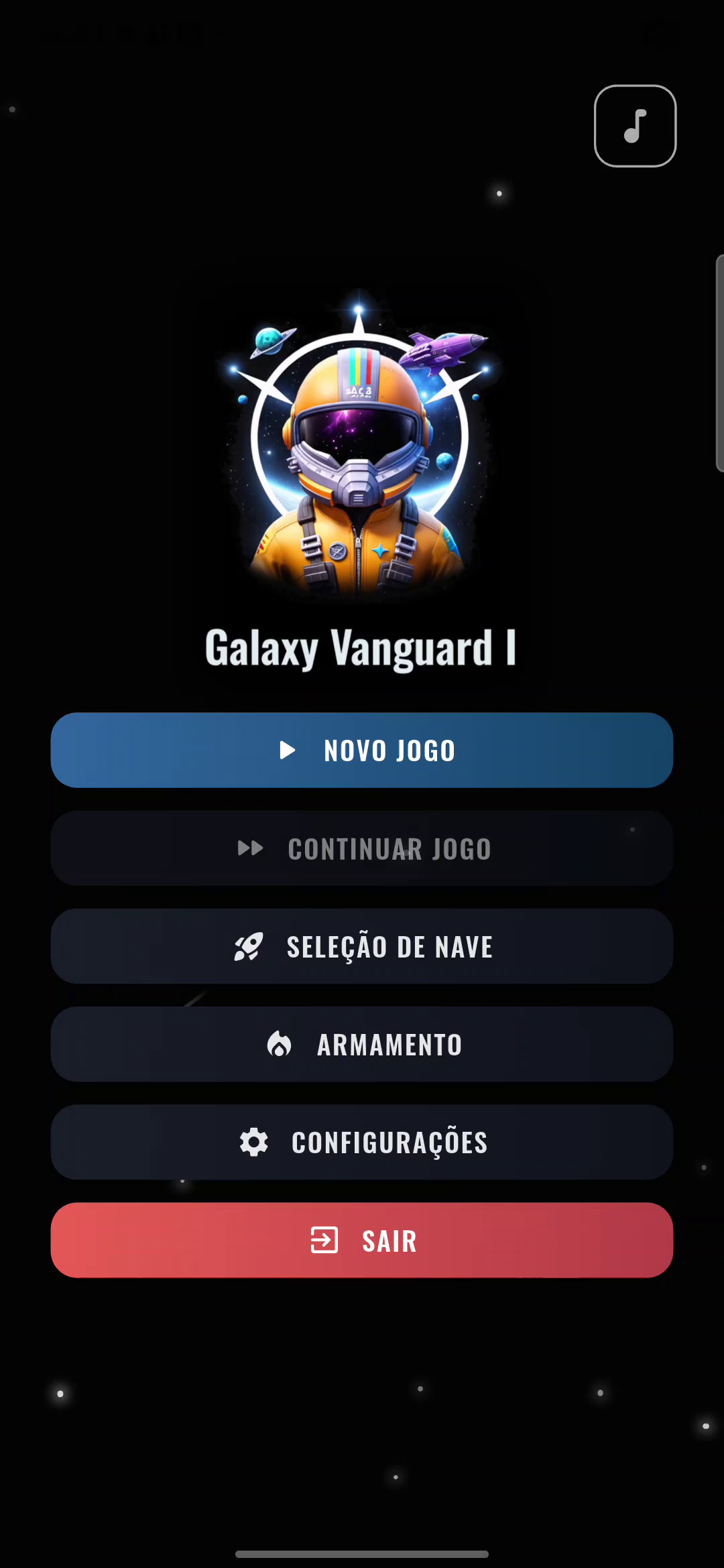Open the Configurações settings menu
This screenshot has width=724, height=1568.
362,1141
